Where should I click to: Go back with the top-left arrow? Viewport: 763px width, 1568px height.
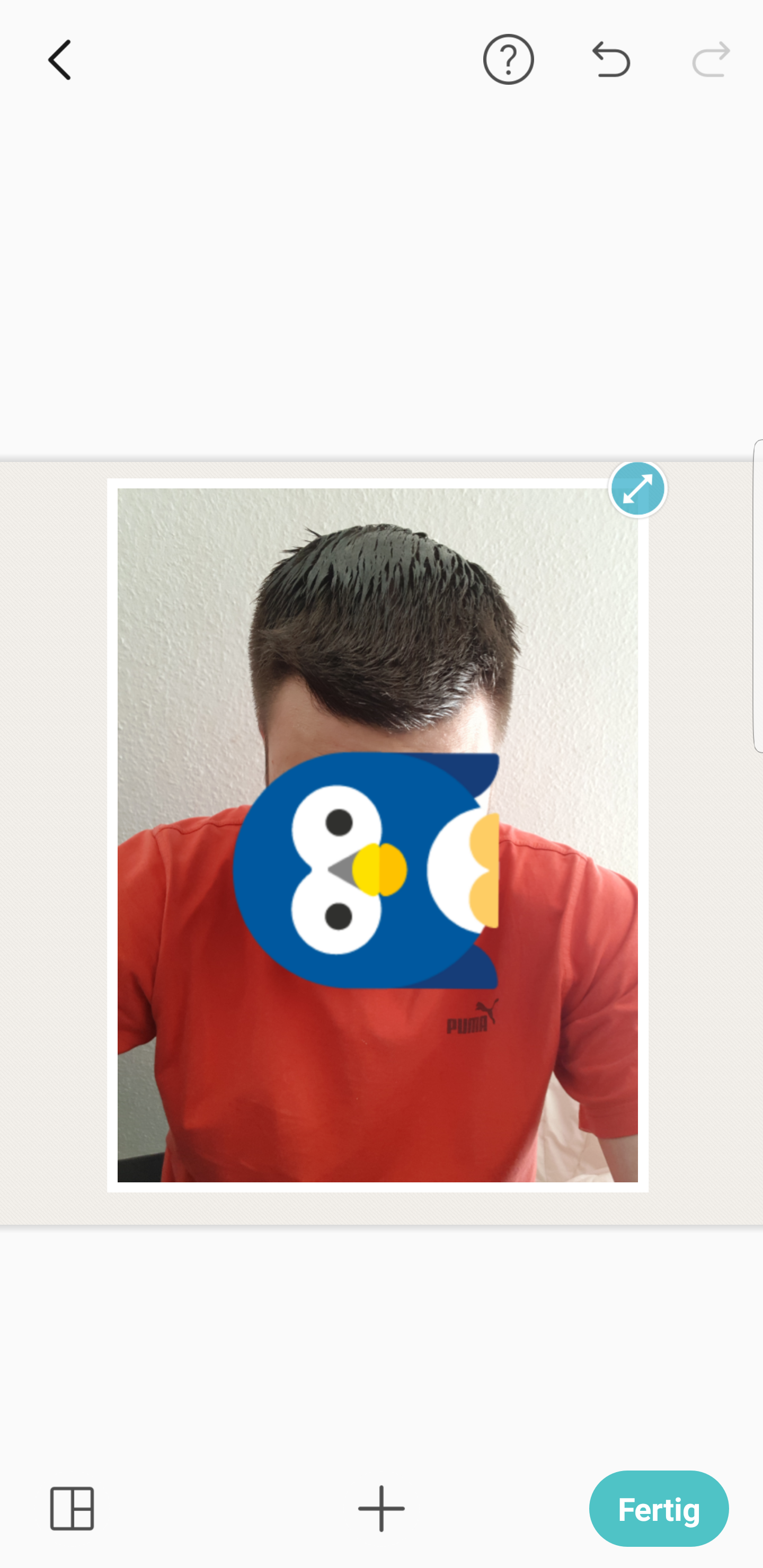pyautogui.click(x=60, y=60)
